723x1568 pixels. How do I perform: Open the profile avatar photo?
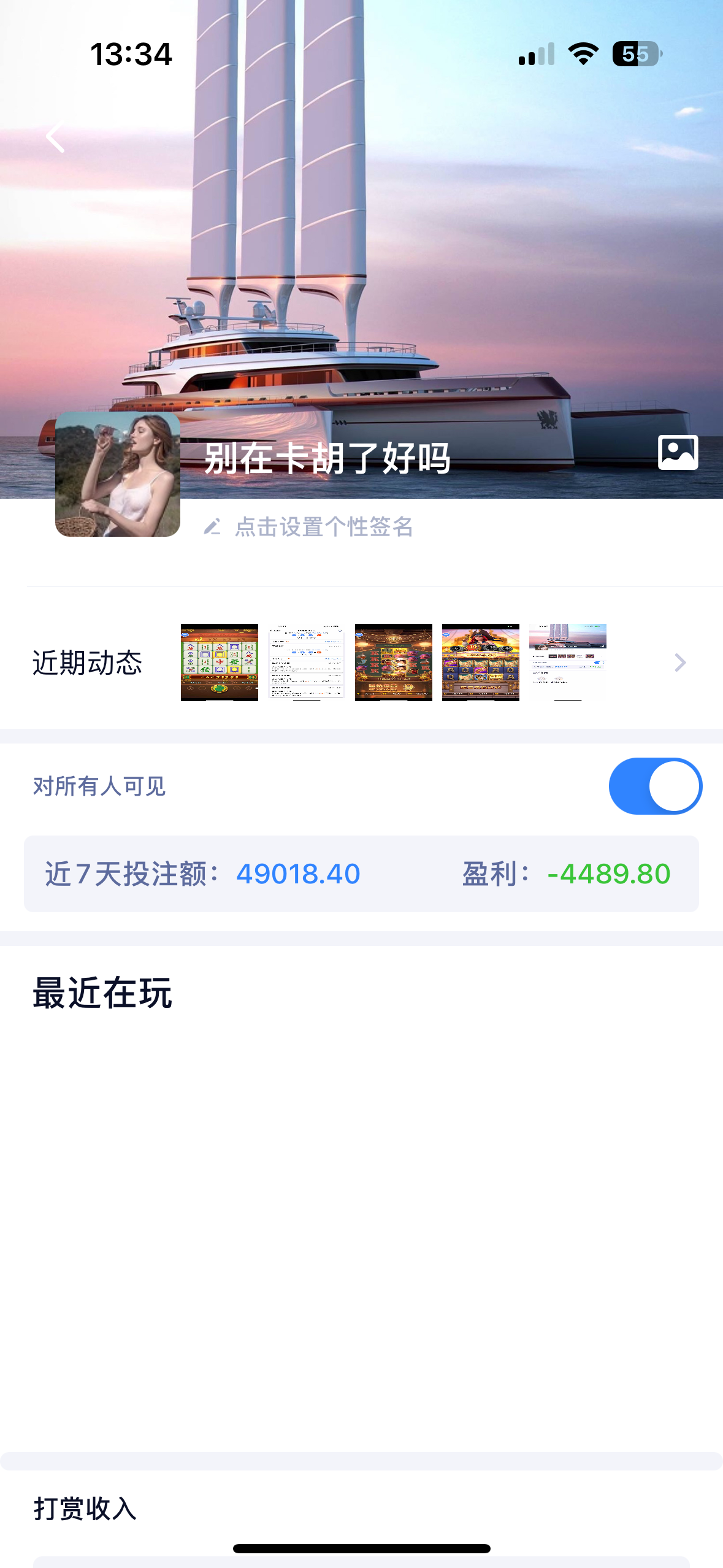tap(118, 474)
